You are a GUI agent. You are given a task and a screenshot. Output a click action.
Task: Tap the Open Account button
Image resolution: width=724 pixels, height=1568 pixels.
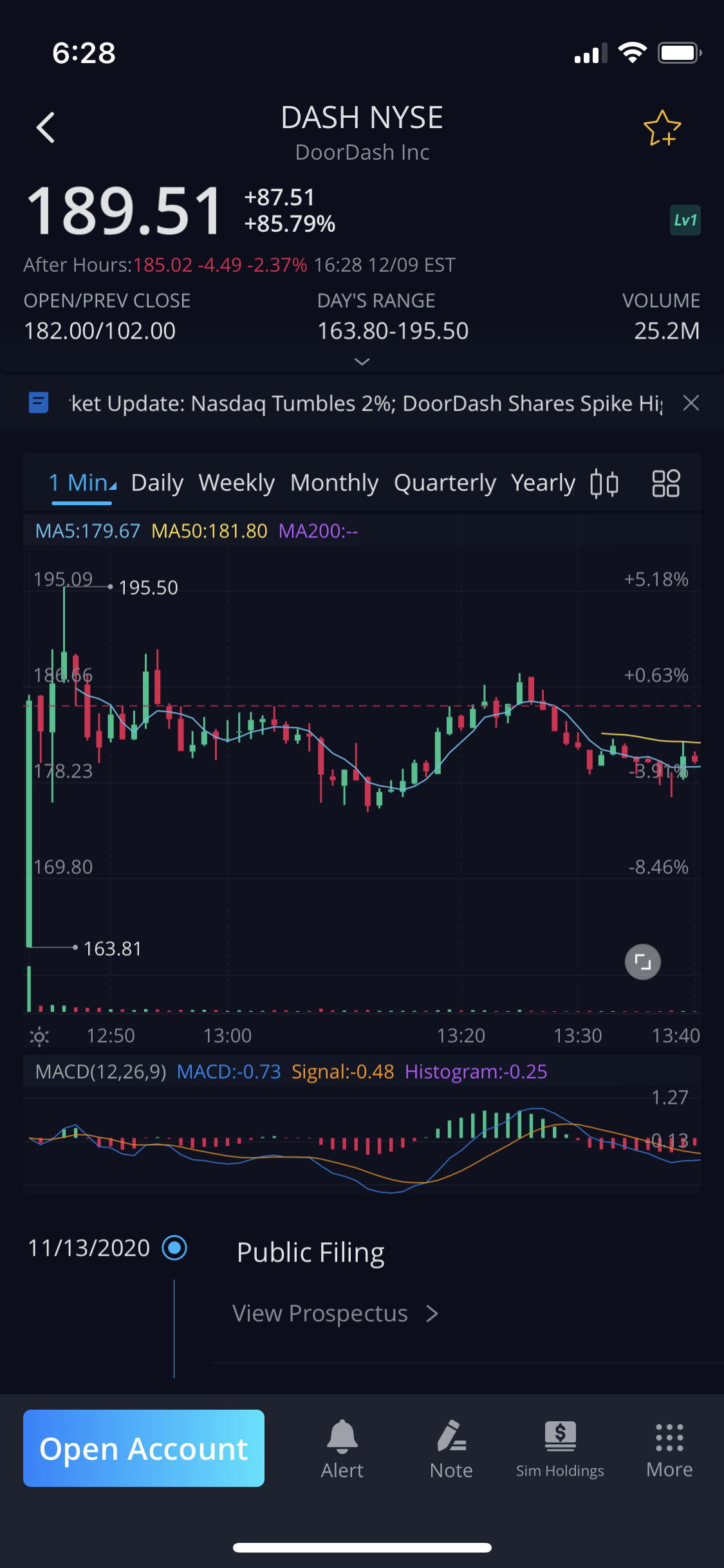coord(144,1448)
